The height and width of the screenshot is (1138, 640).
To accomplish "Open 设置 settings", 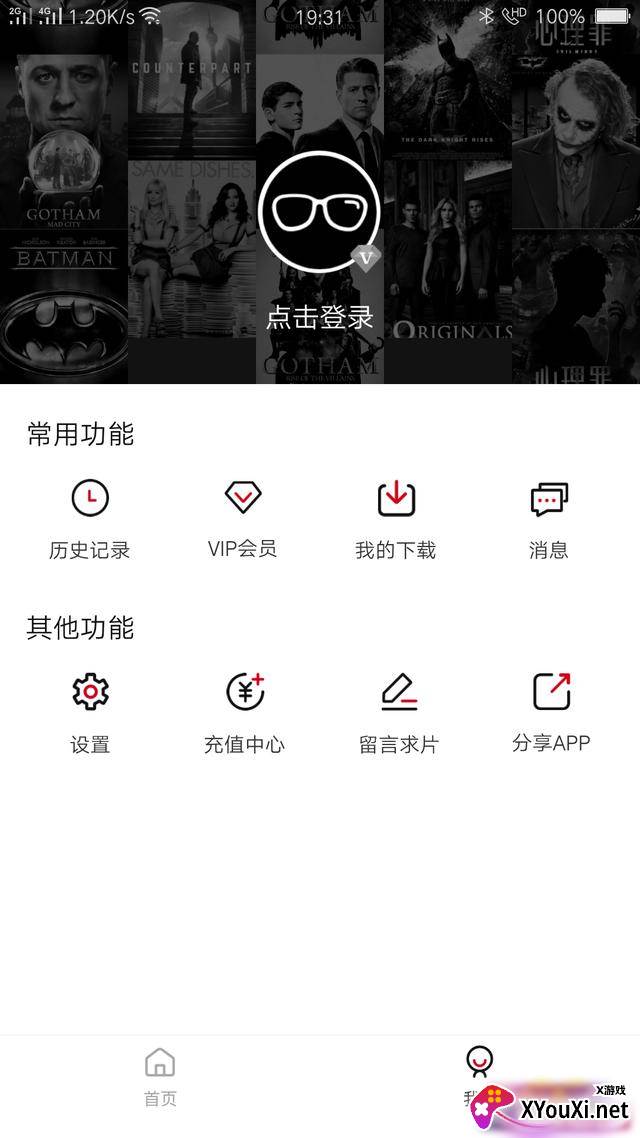I will [90, 712].
